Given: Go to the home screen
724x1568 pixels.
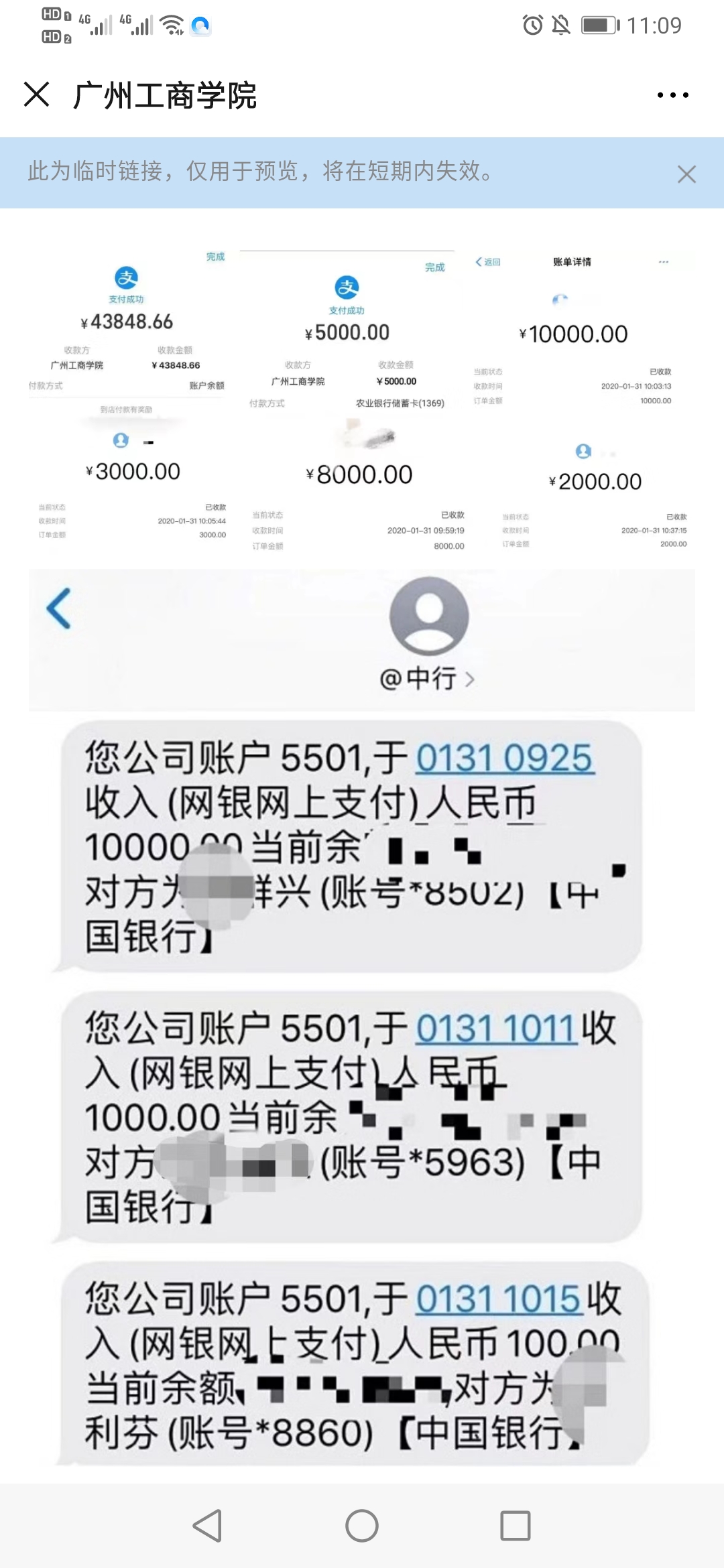Looking at the screenshot, I should 362,1526.
